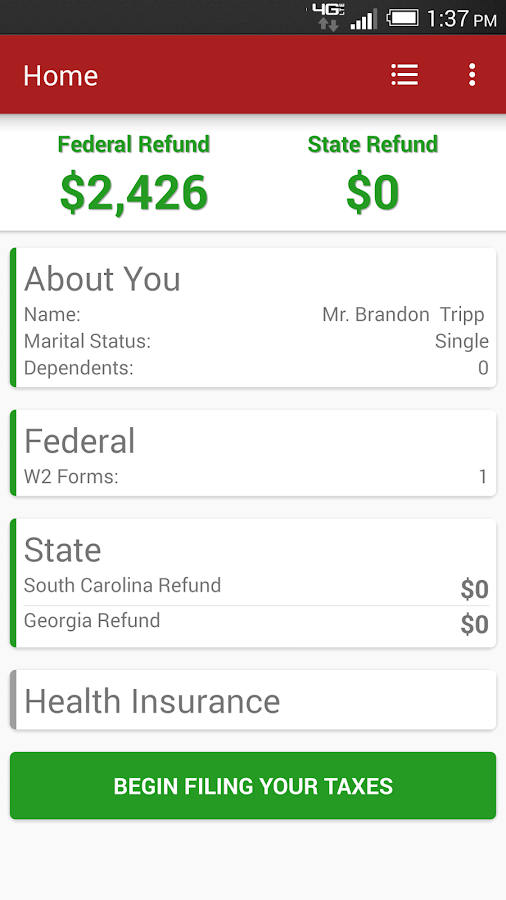This screenshot has height=900, width=506.
Task: Open the list menu icon
Action: tap(404, 75)
